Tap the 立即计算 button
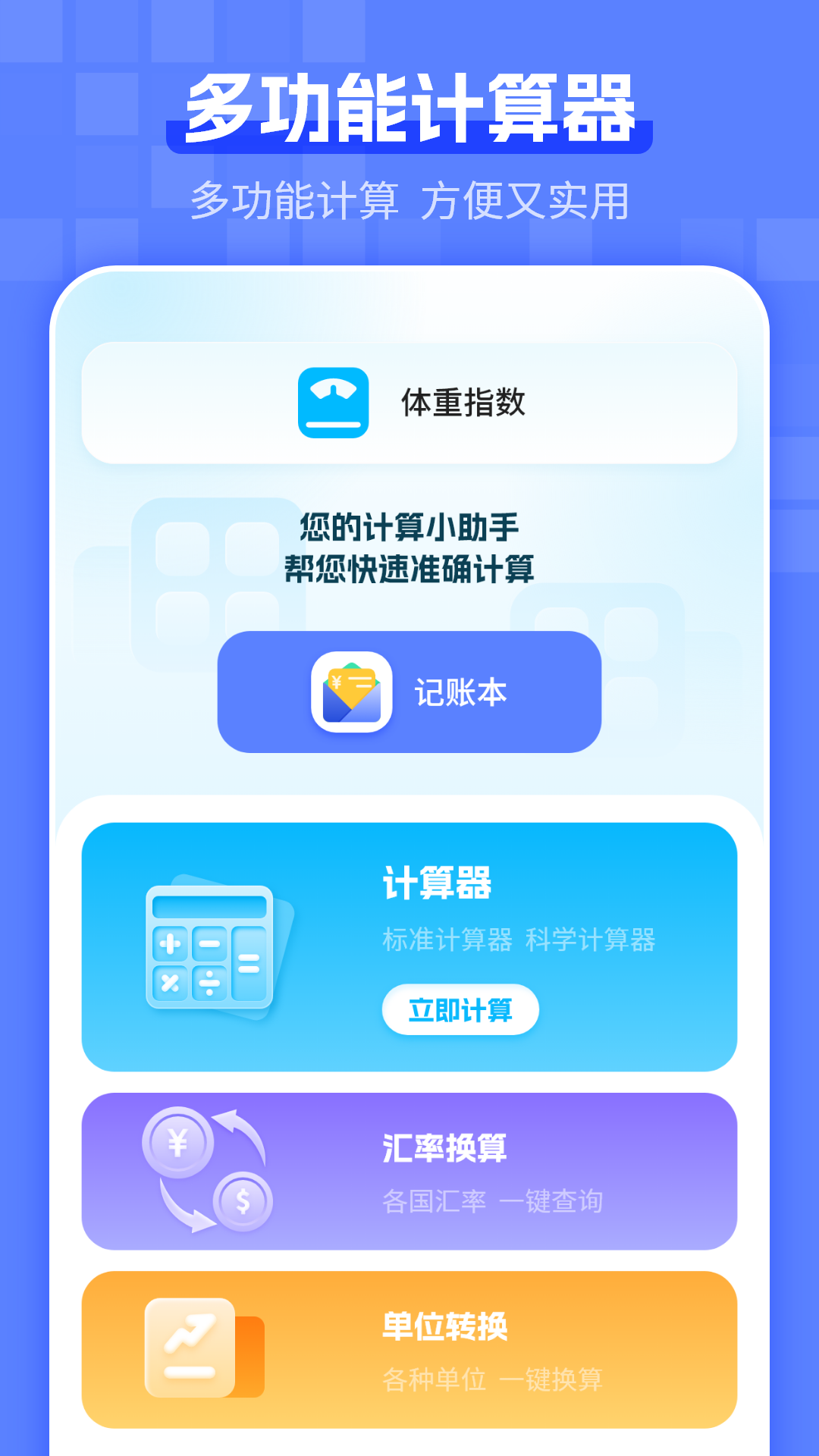Image resolution: width=819 pixels, height=1456 pixels. (461, 1009)
